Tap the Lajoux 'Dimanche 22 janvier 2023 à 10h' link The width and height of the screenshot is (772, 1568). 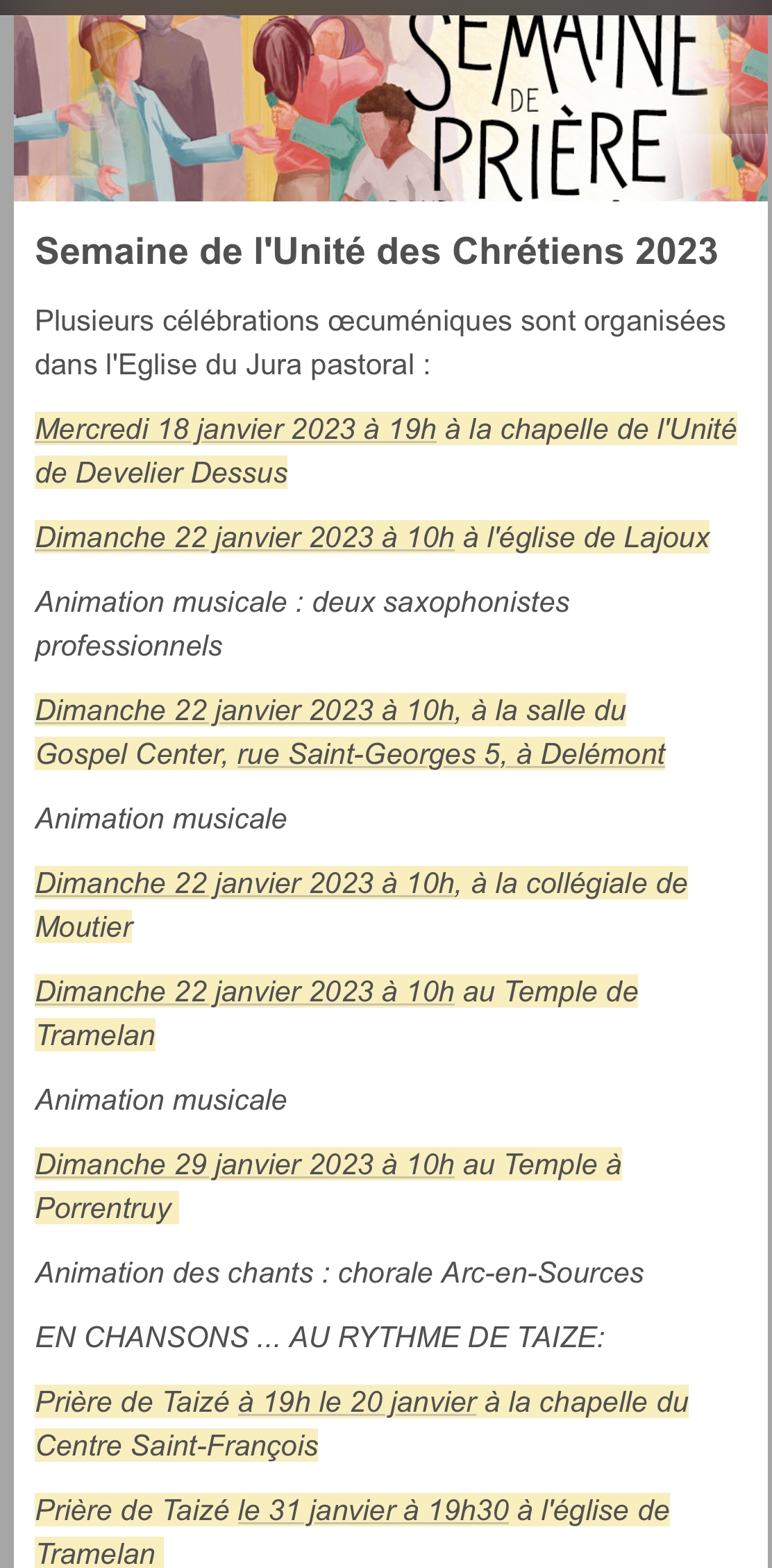coord(245,537)
